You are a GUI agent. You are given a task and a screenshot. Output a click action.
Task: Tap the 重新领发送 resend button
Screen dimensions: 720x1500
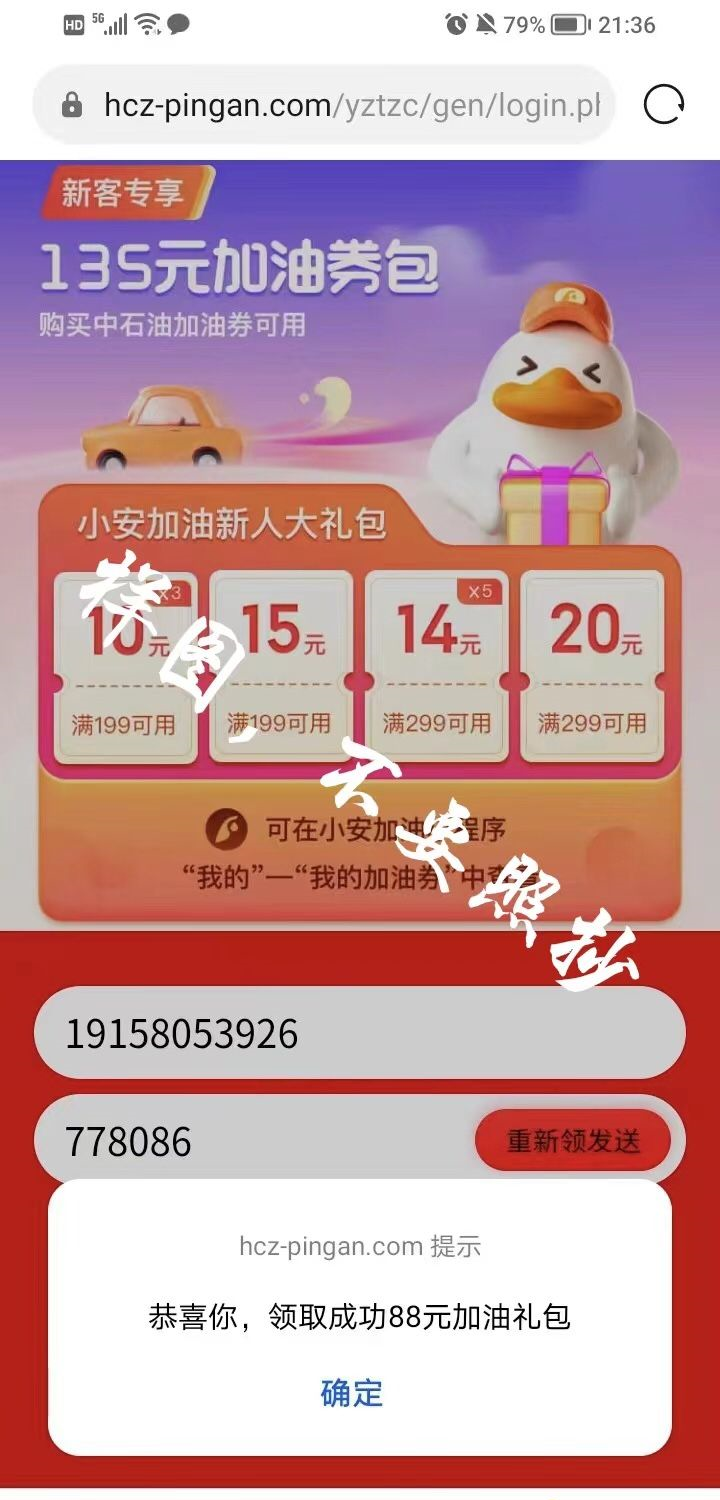[x=572, y=1140]
